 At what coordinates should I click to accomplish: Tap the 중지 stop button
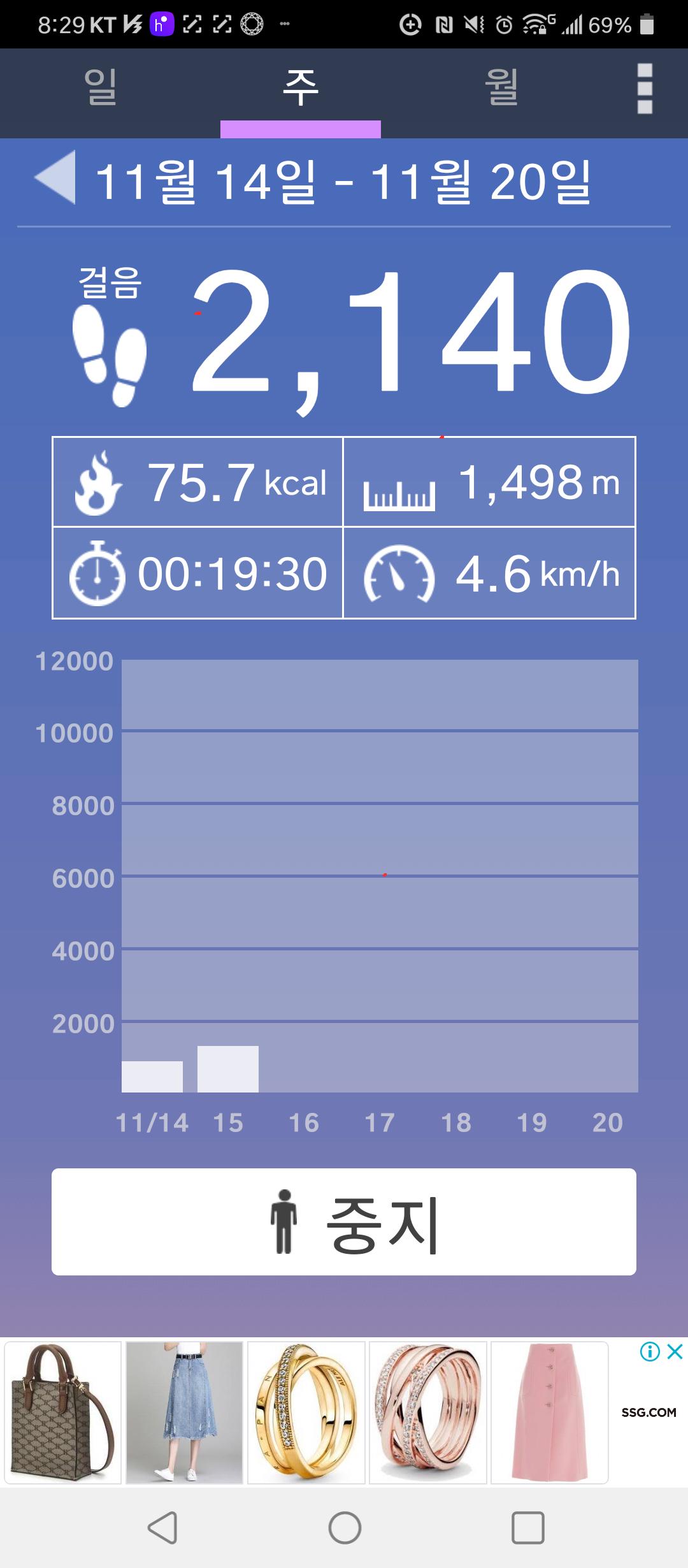(344, 1221)
